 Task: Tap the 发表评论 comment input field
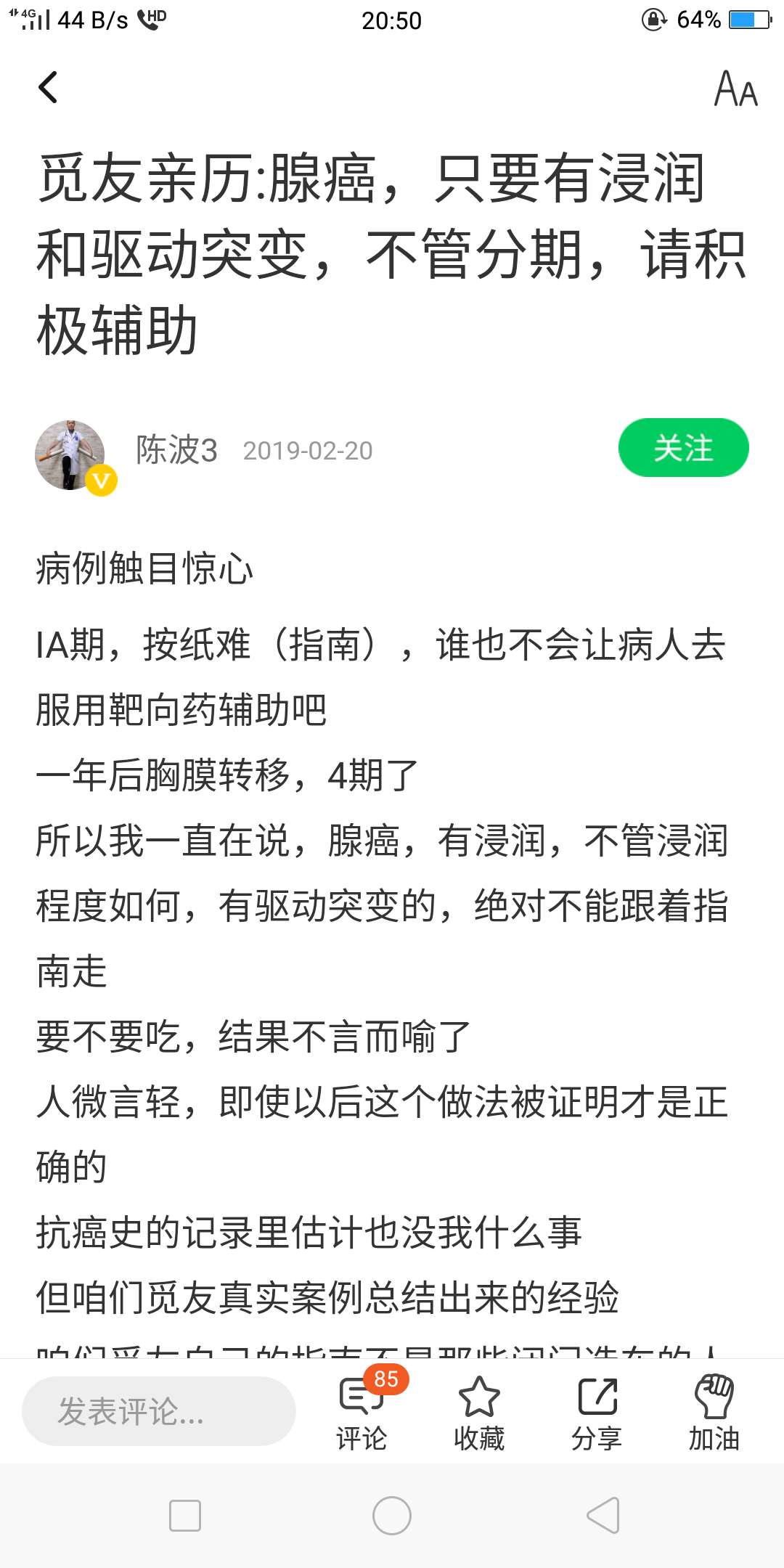pyautogui.click(x=158, y=1410)
